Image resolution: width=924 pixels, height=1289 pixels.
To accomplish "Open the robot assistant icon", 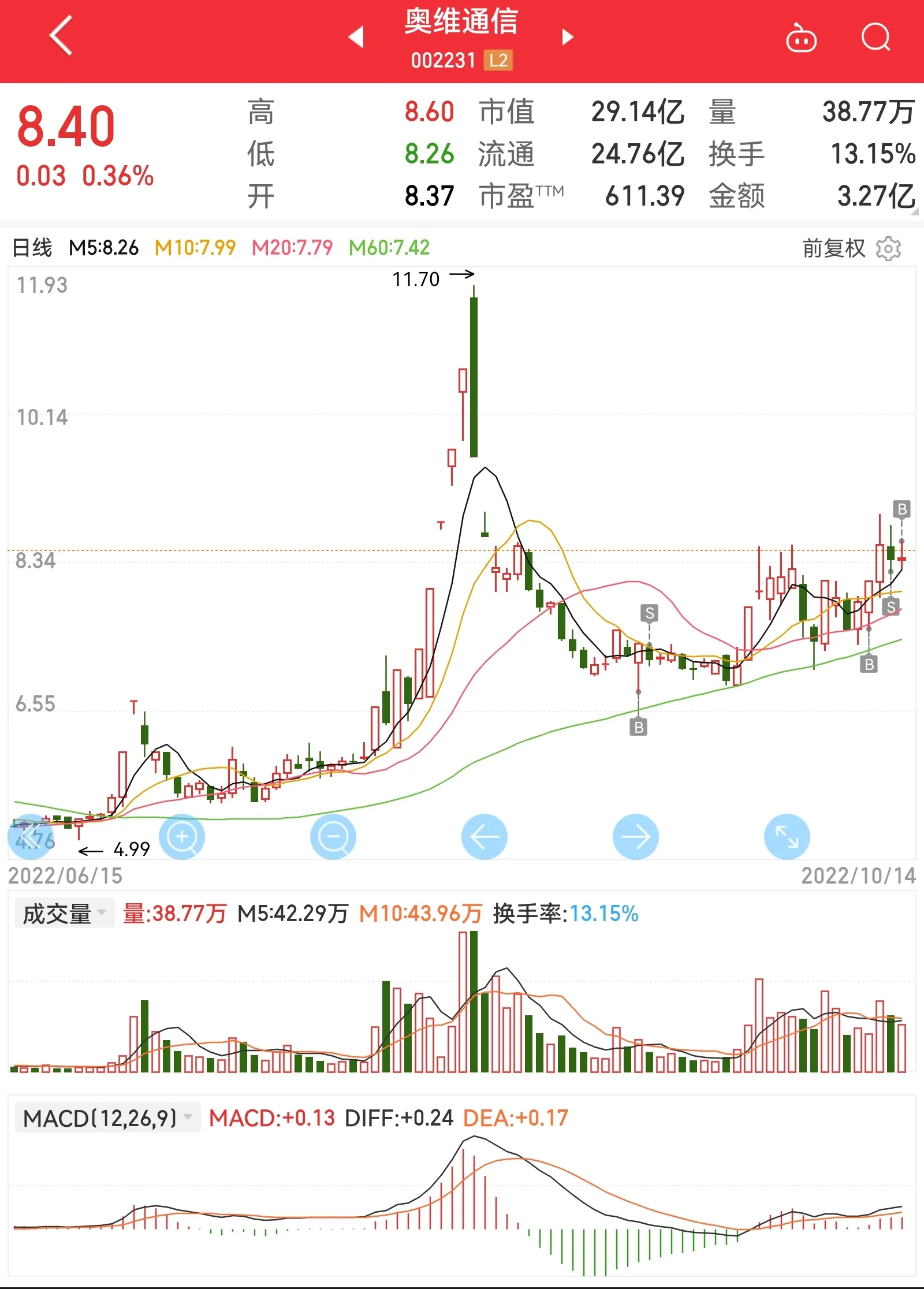I will pos(801,38).
